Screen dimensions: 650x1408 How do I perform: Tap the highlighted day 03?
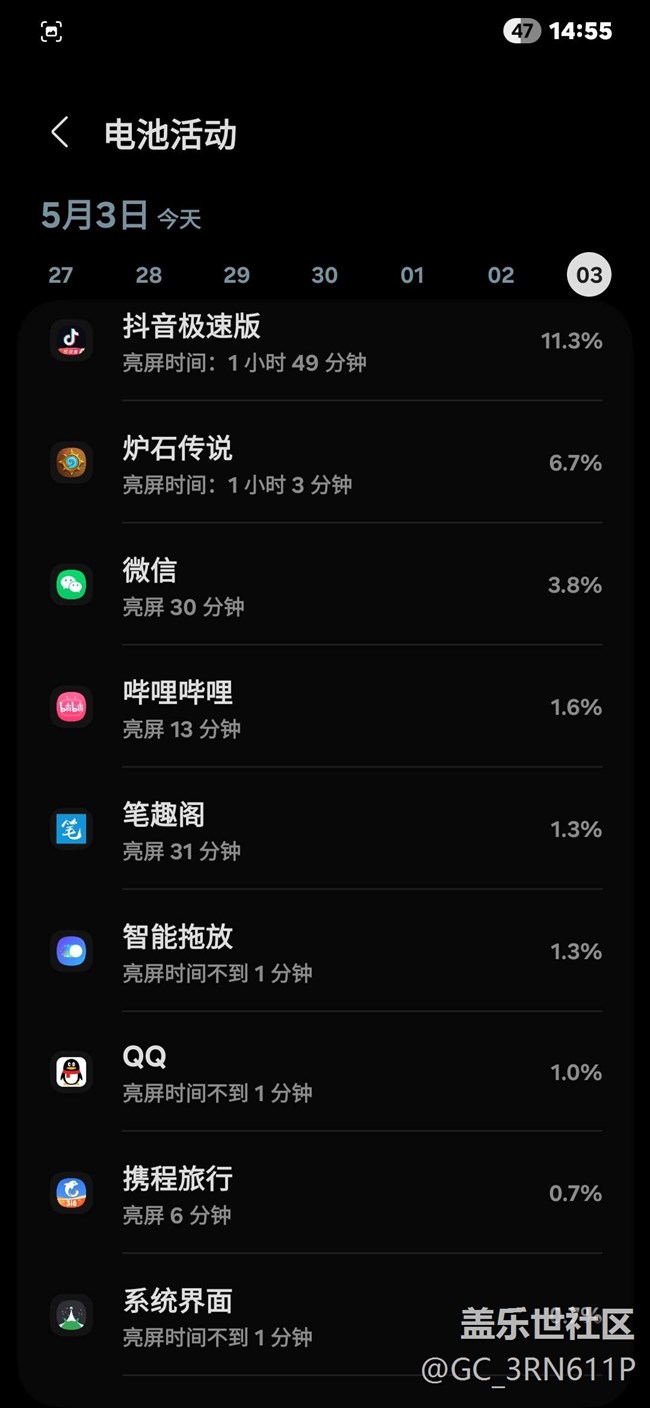589,275
